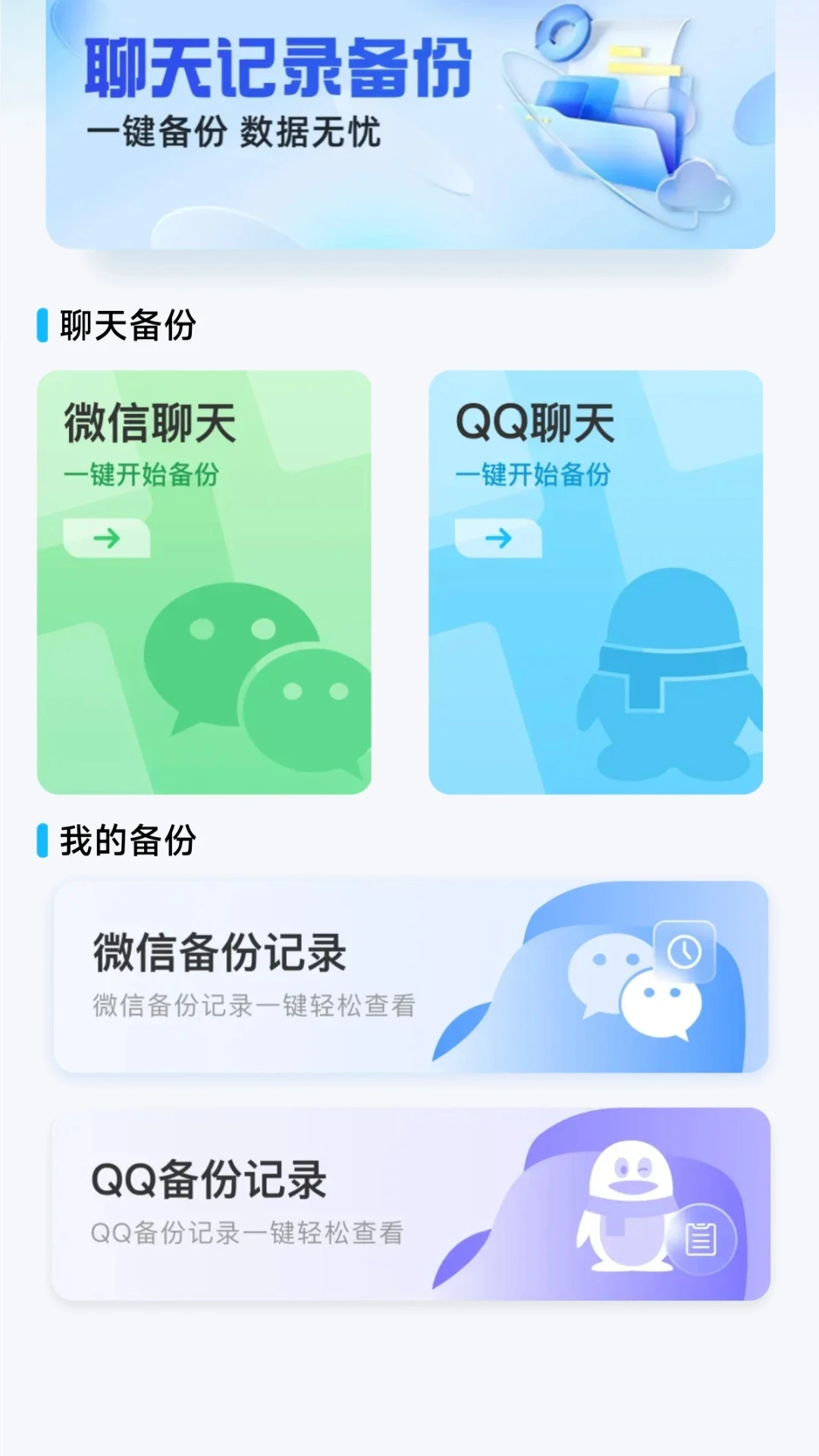Tap the arrow button under QQ聊天

click(499, 538)
